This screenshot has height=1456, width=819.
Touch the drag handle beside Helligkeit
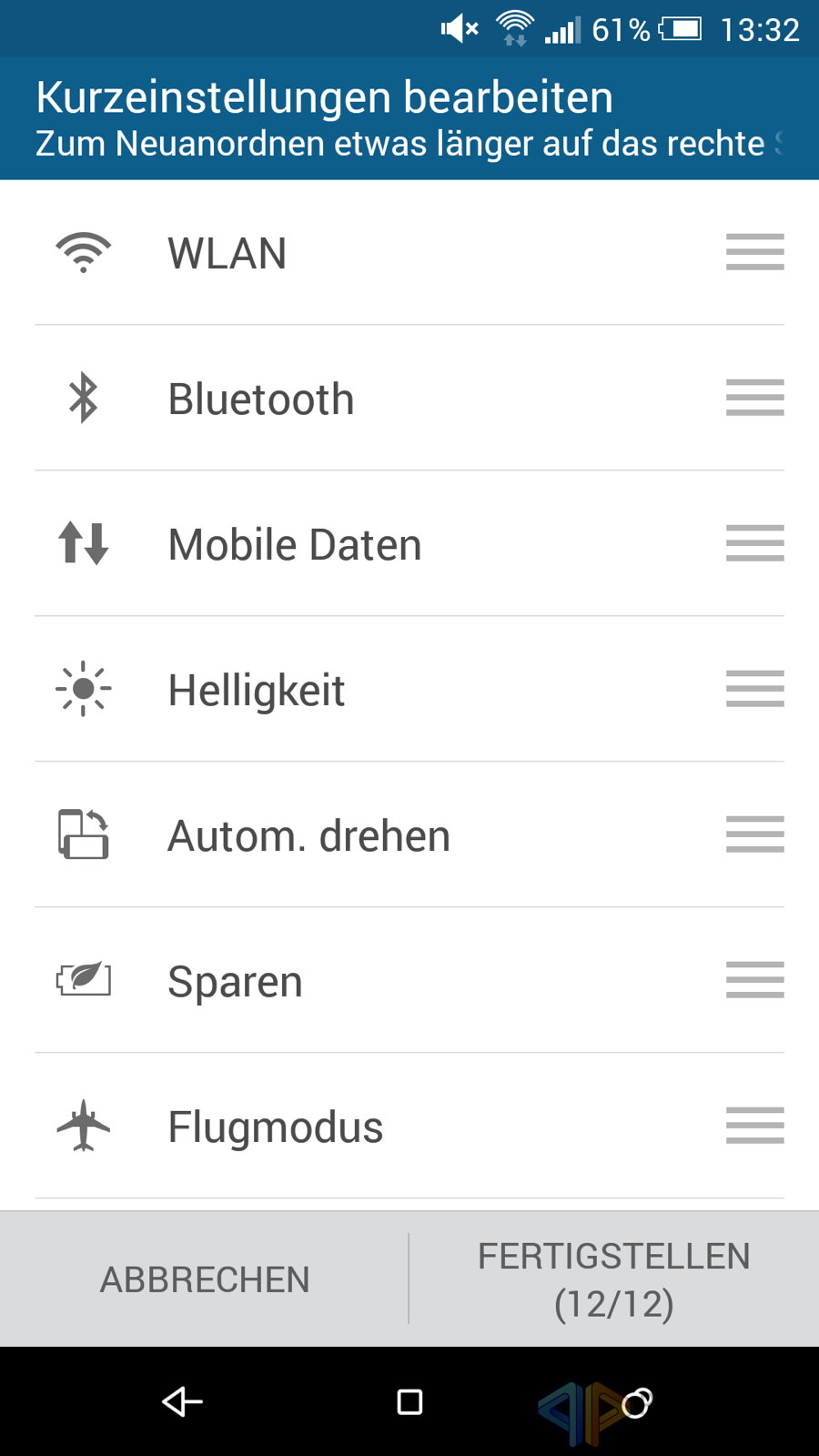point(755,689)
